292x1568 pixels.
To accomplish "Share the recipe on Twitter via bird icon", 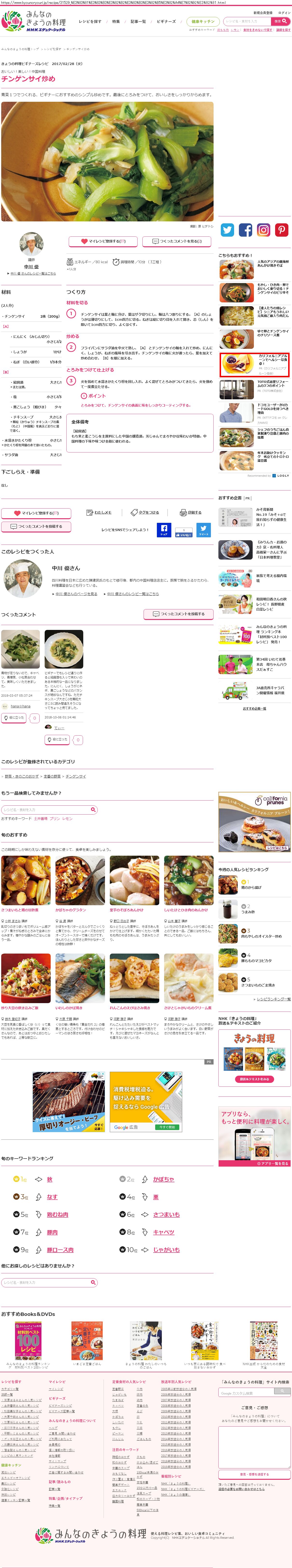I will point(227,229).
